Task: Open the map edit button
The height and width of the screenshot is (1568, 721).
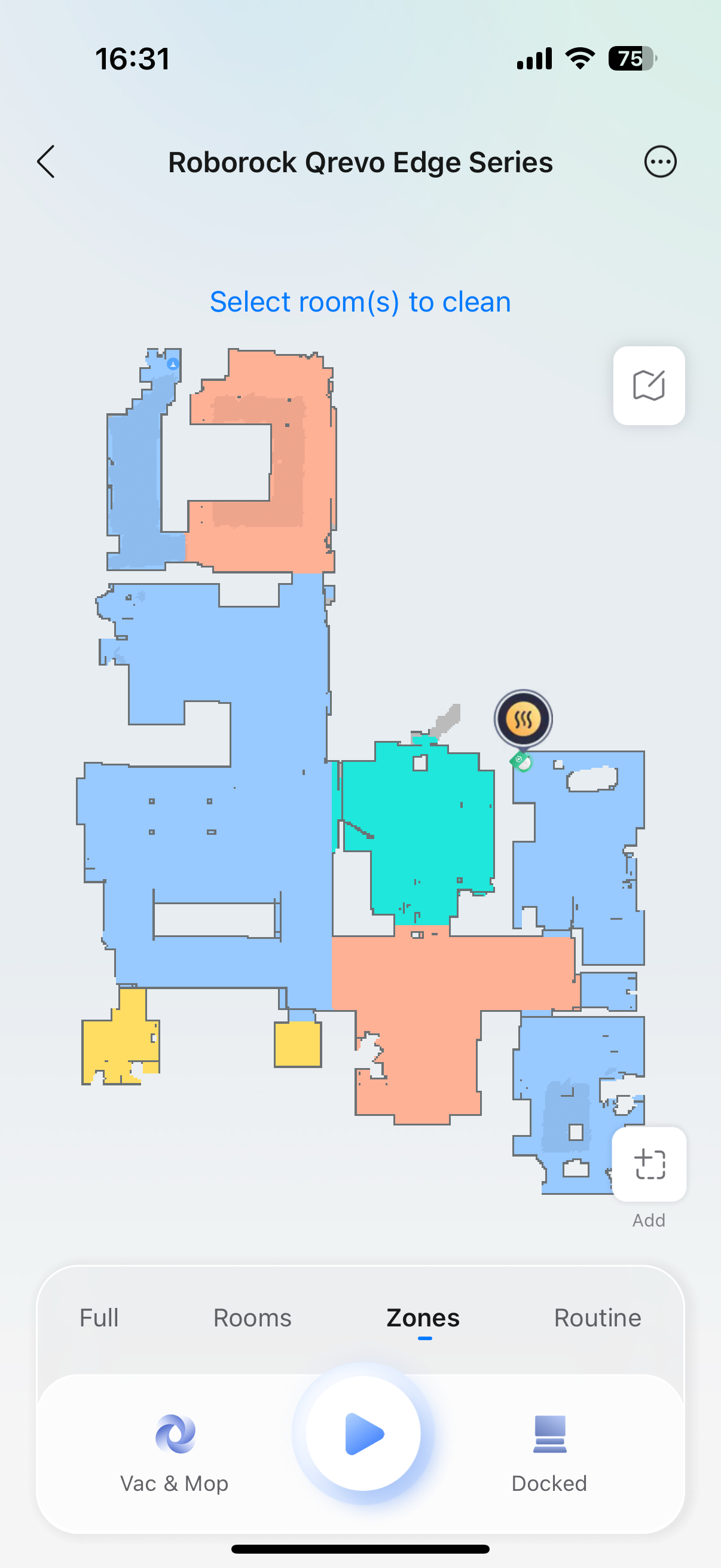Action: pyautogui.click(x=649, y=385)
